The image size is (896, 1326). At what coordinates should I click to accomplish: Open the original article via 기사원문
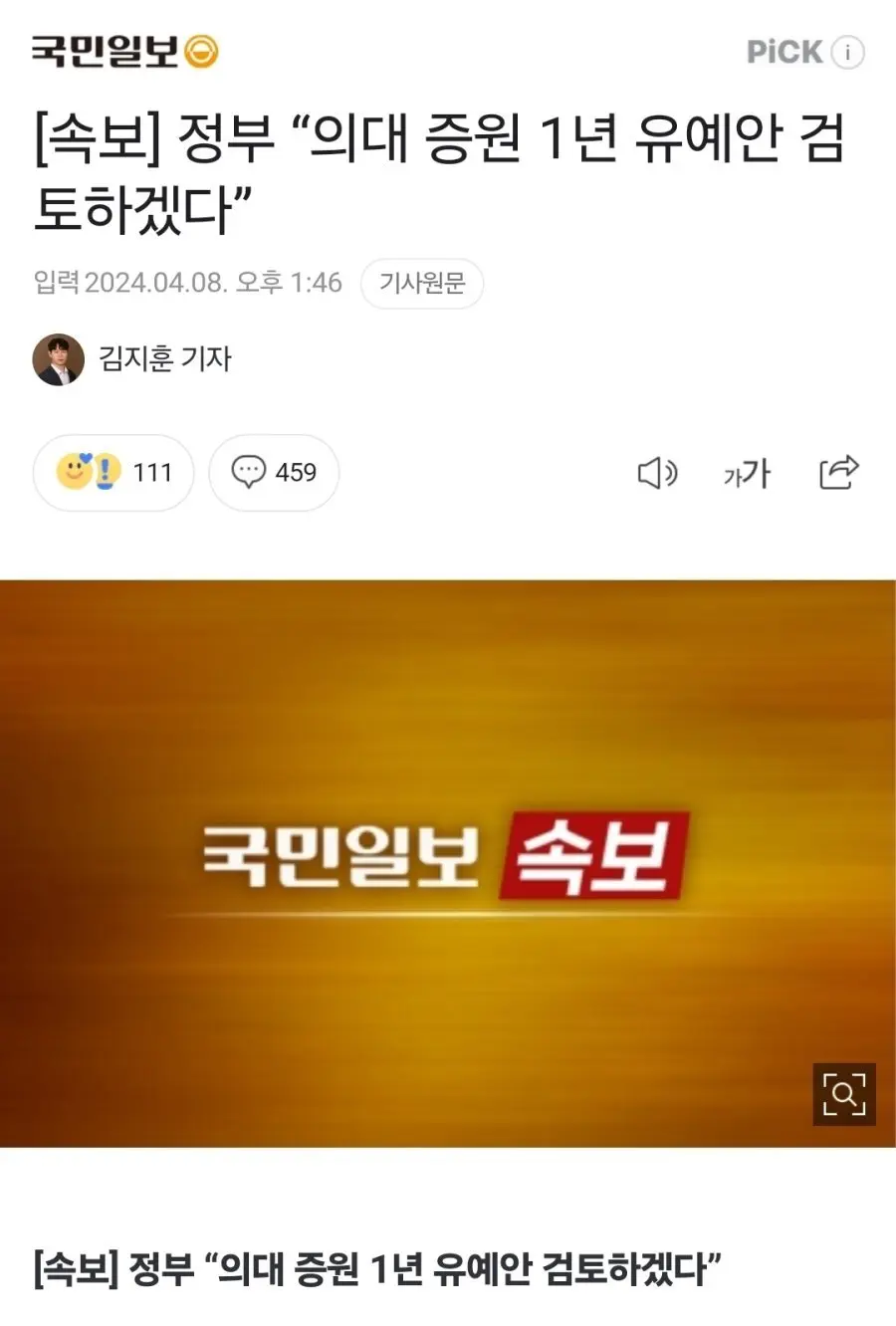point(422,283)
